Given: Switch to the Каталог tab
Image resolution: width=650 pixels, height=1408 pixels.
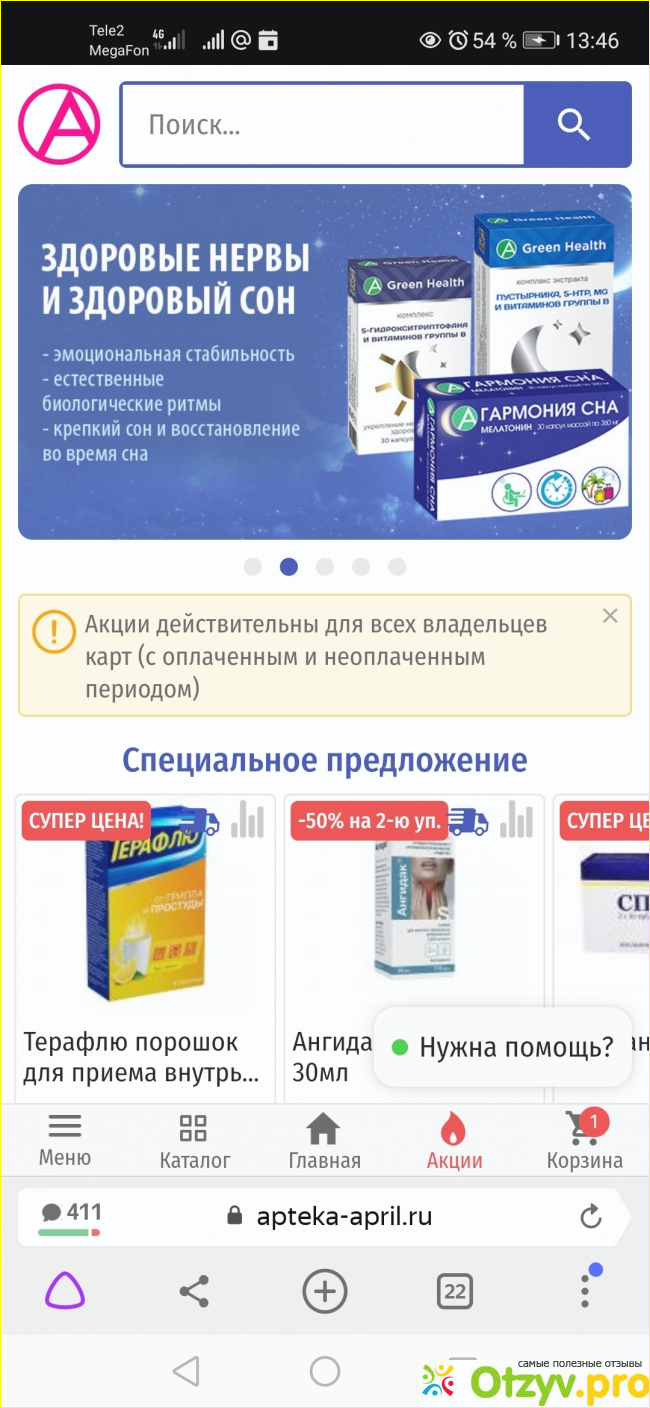Looking at the screenshot, I should coord(194,1140).
